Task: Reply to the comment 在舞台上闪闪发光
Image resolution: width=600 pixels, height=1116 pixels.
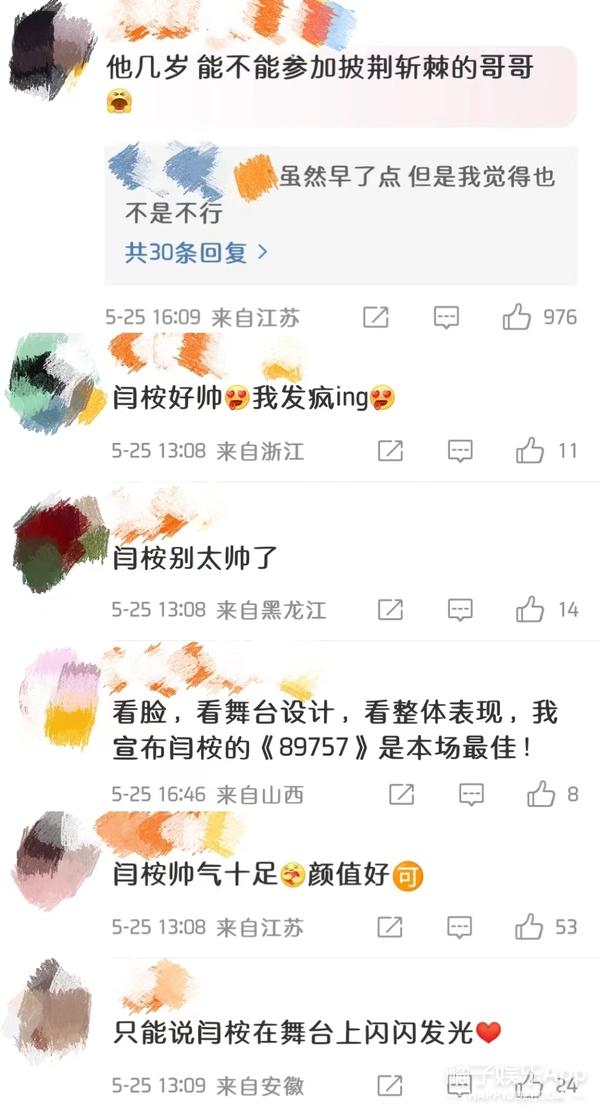Action: [460, 1085]
